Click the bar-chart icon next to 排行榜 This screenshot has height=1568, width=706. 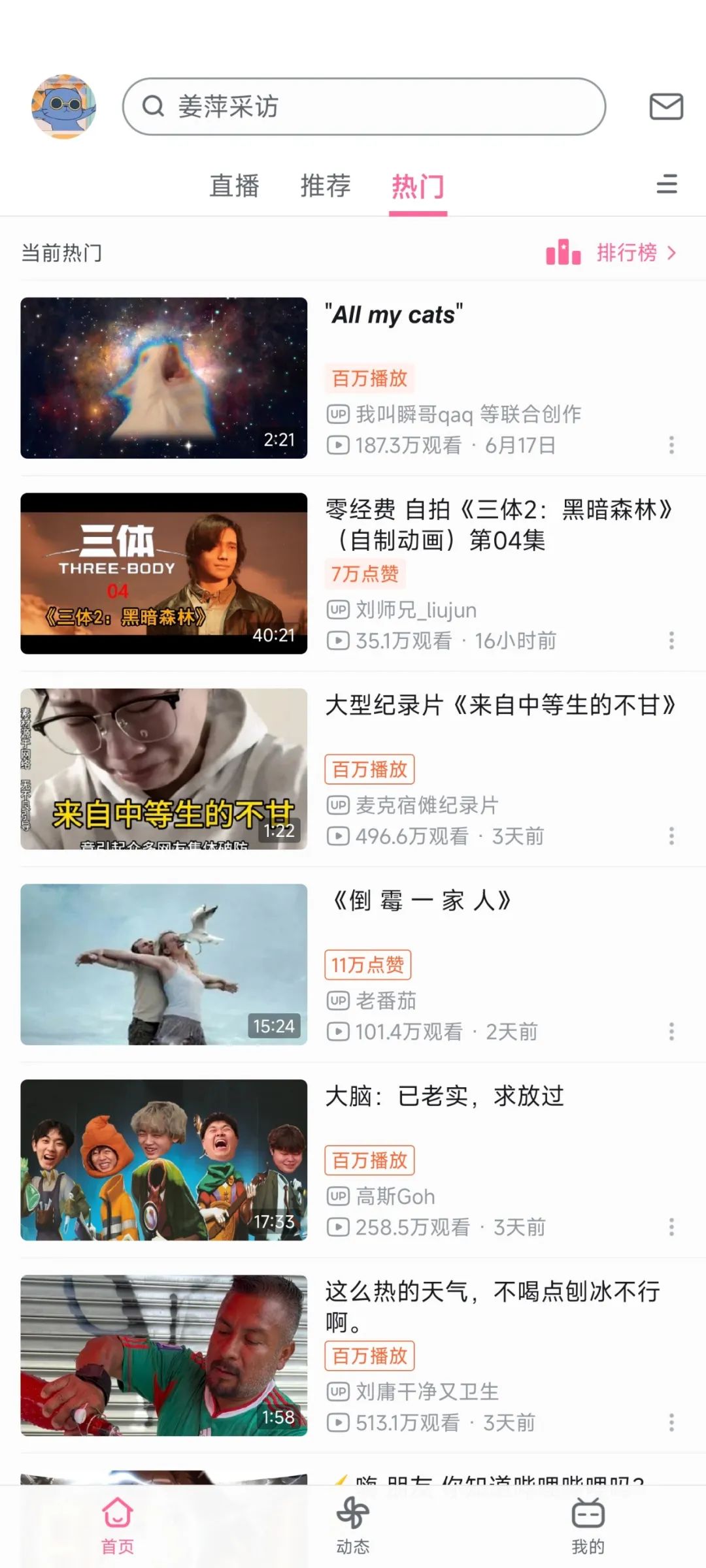click(x=563, y=253)
